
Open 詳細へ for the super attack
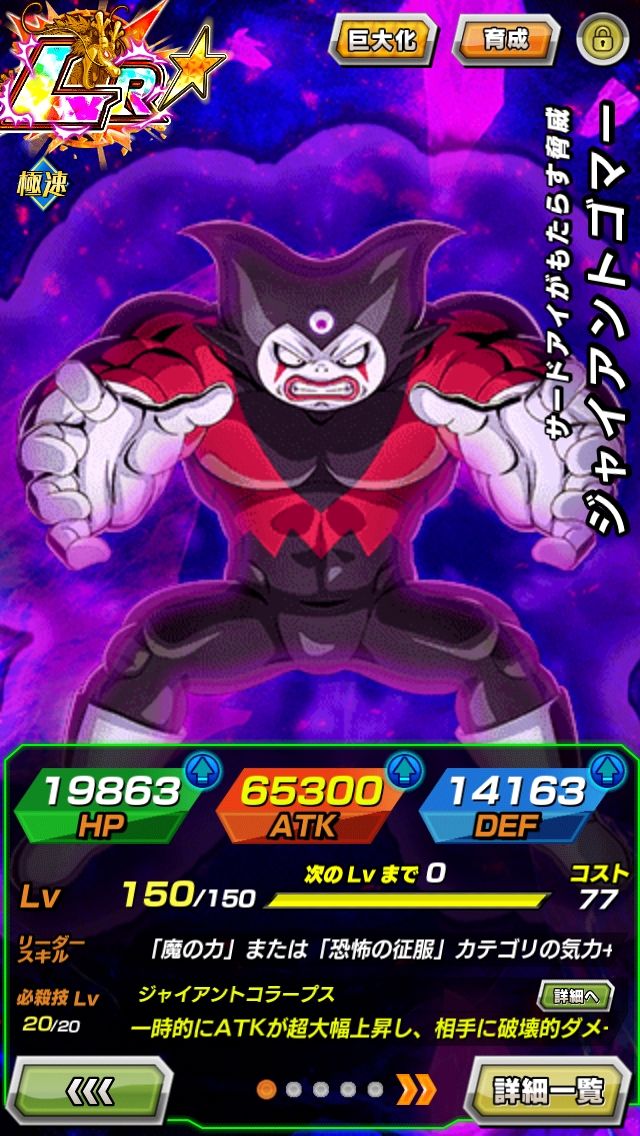[575, 995]
